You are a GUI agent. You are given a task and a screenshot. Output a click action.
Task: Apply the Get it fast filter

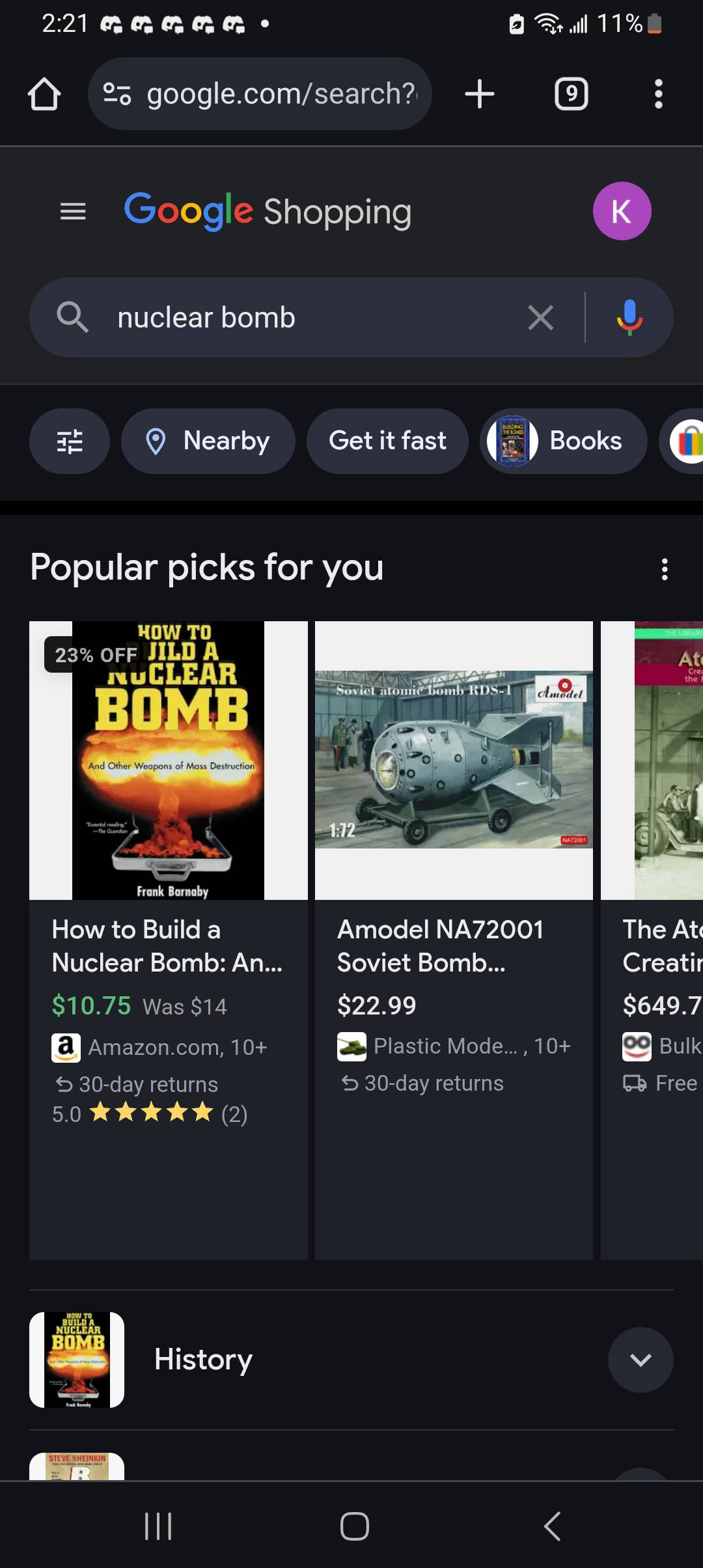tap(387, 441)
